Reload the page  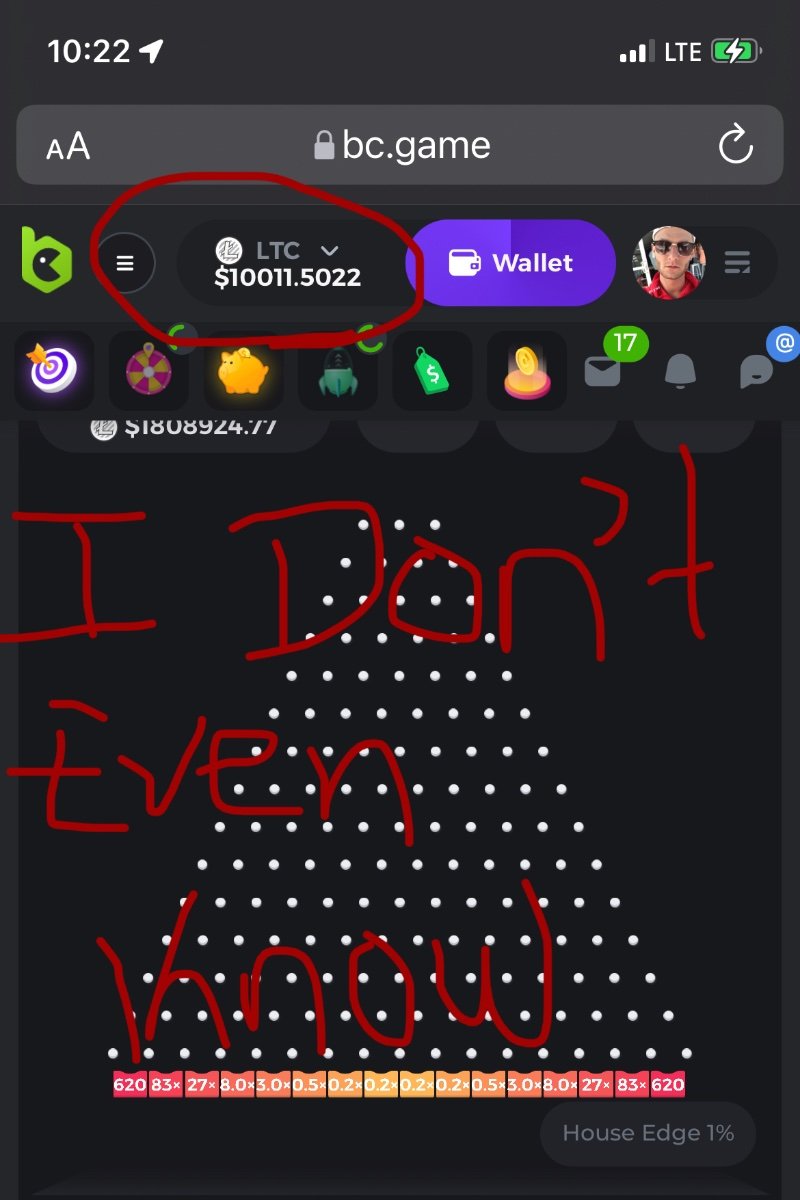tap(735, 146)
